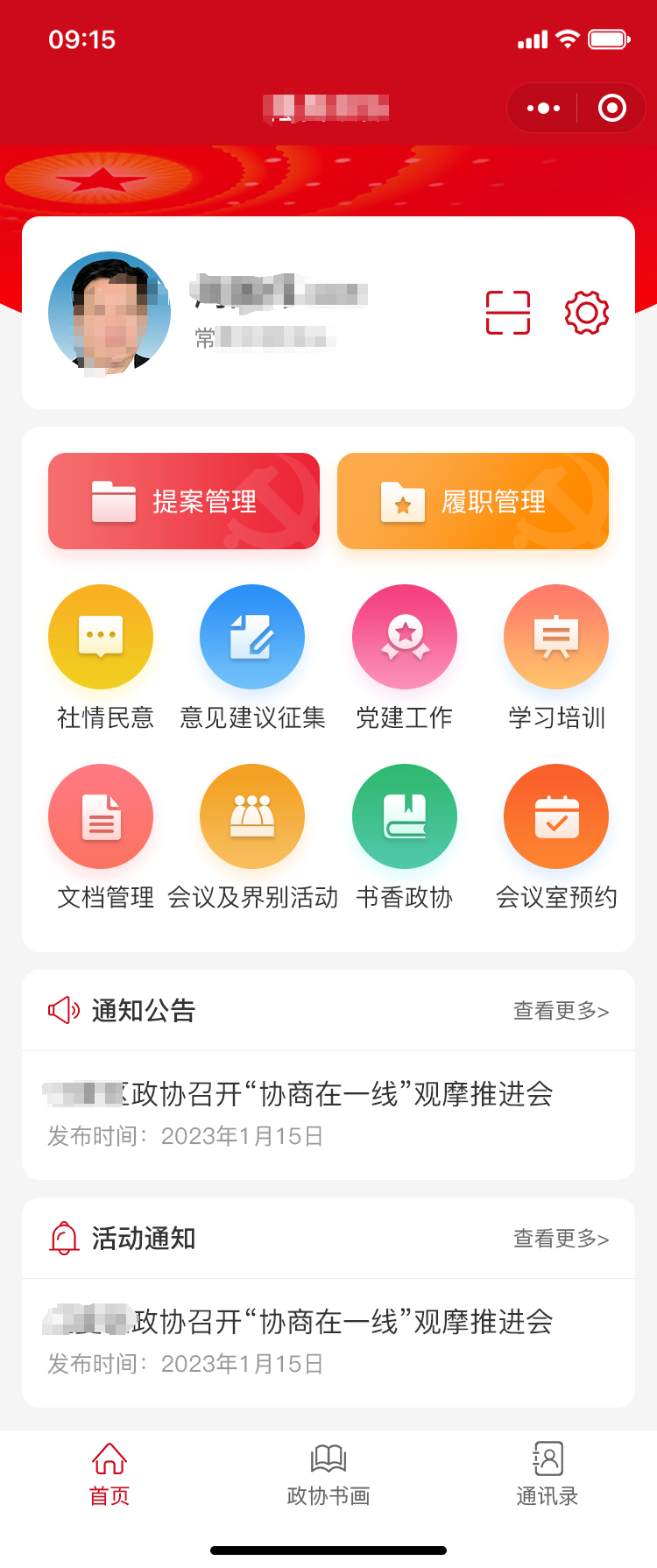The width and height of the screenshot is (657, 1568).
Task: Switch to the 通讯录 tab
Action: 547,1475
